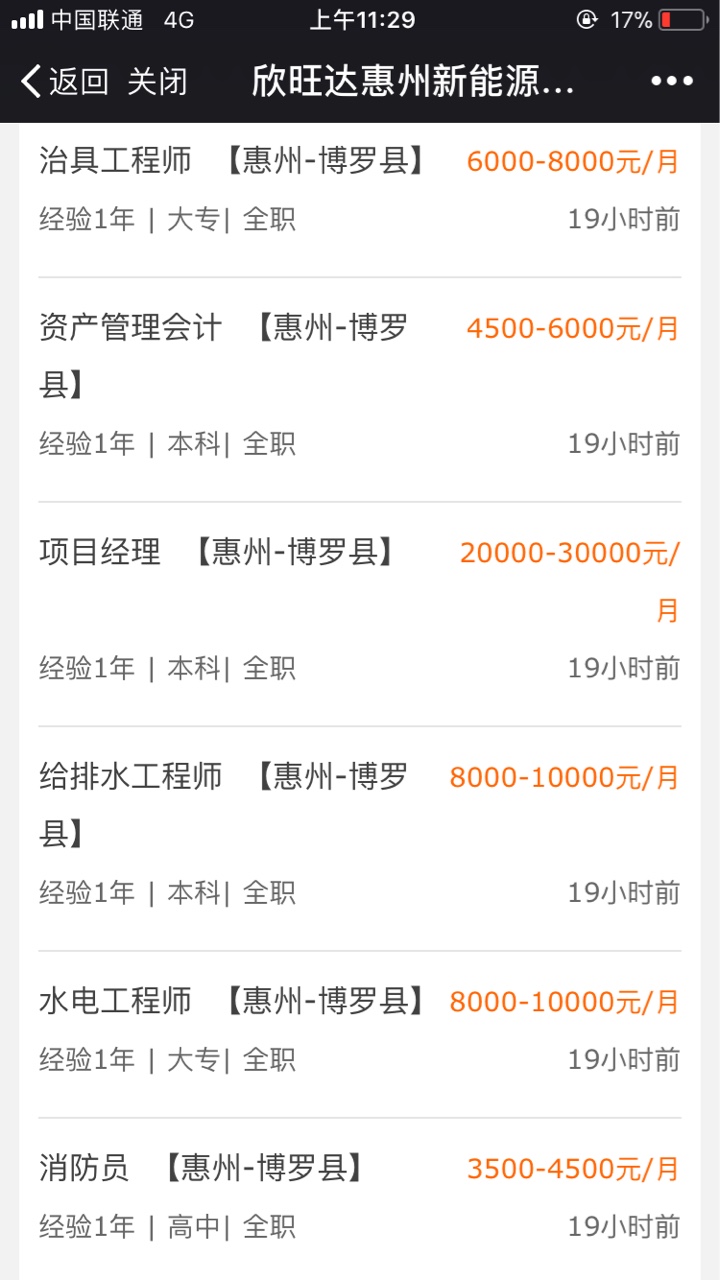View the 资产管理会计 job posting
This screenshot has height=1280, width=720.
coord(130,328)
